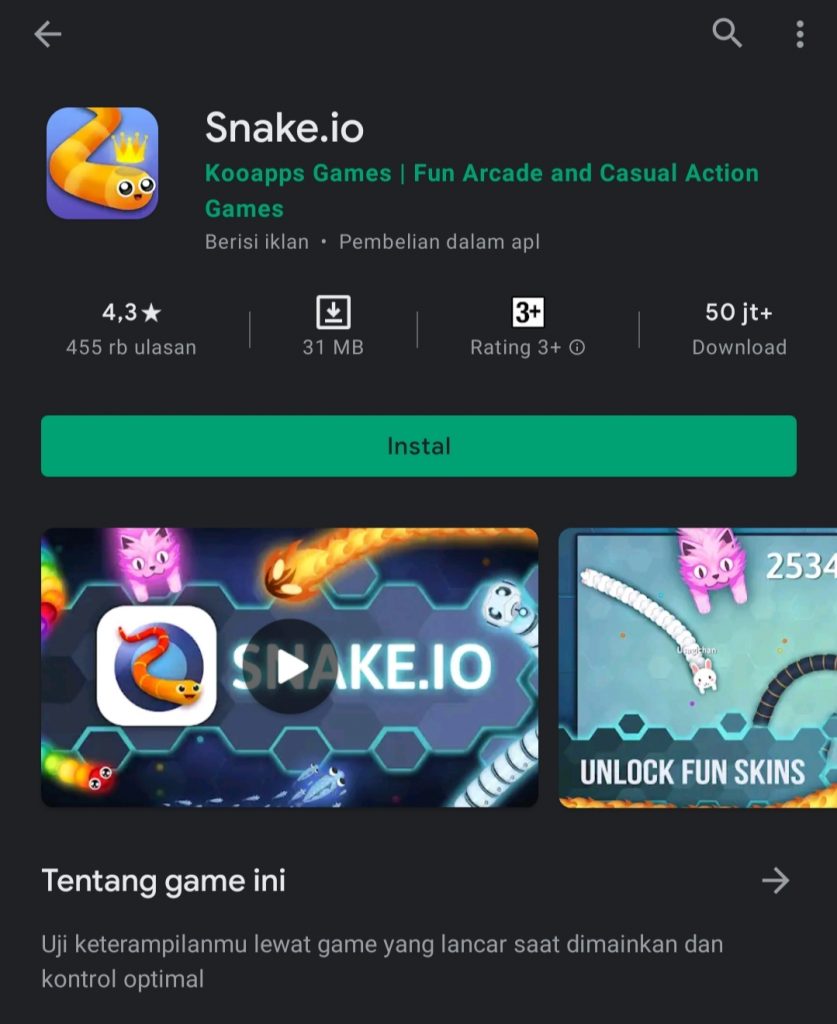This screenshot has width=837, height=1024.
Task: Go back using the top arrow
Action: (x=47, y=34)
